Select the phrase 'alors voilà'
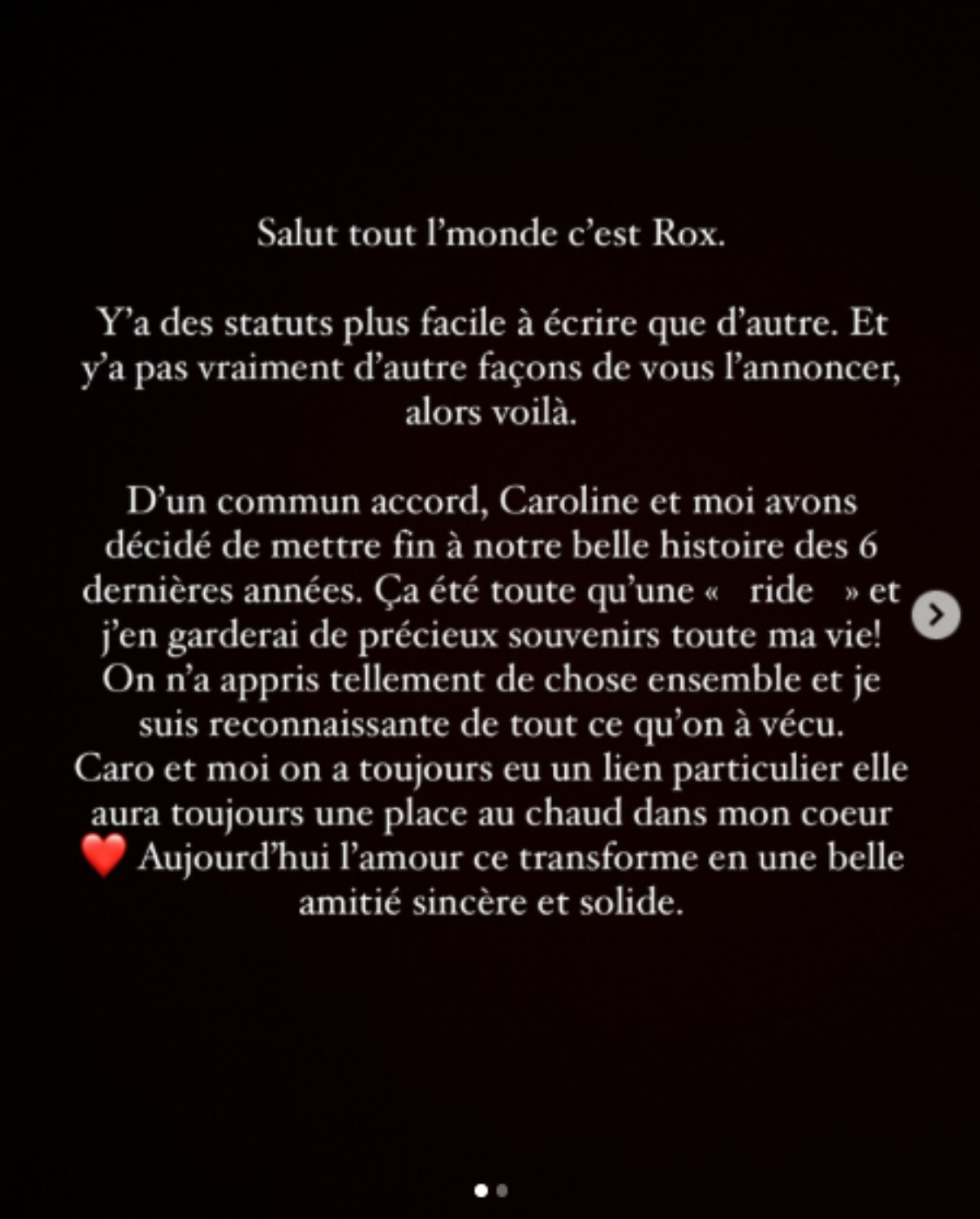The width and height of the screenshot is (980, 1219). coord(490,412)
